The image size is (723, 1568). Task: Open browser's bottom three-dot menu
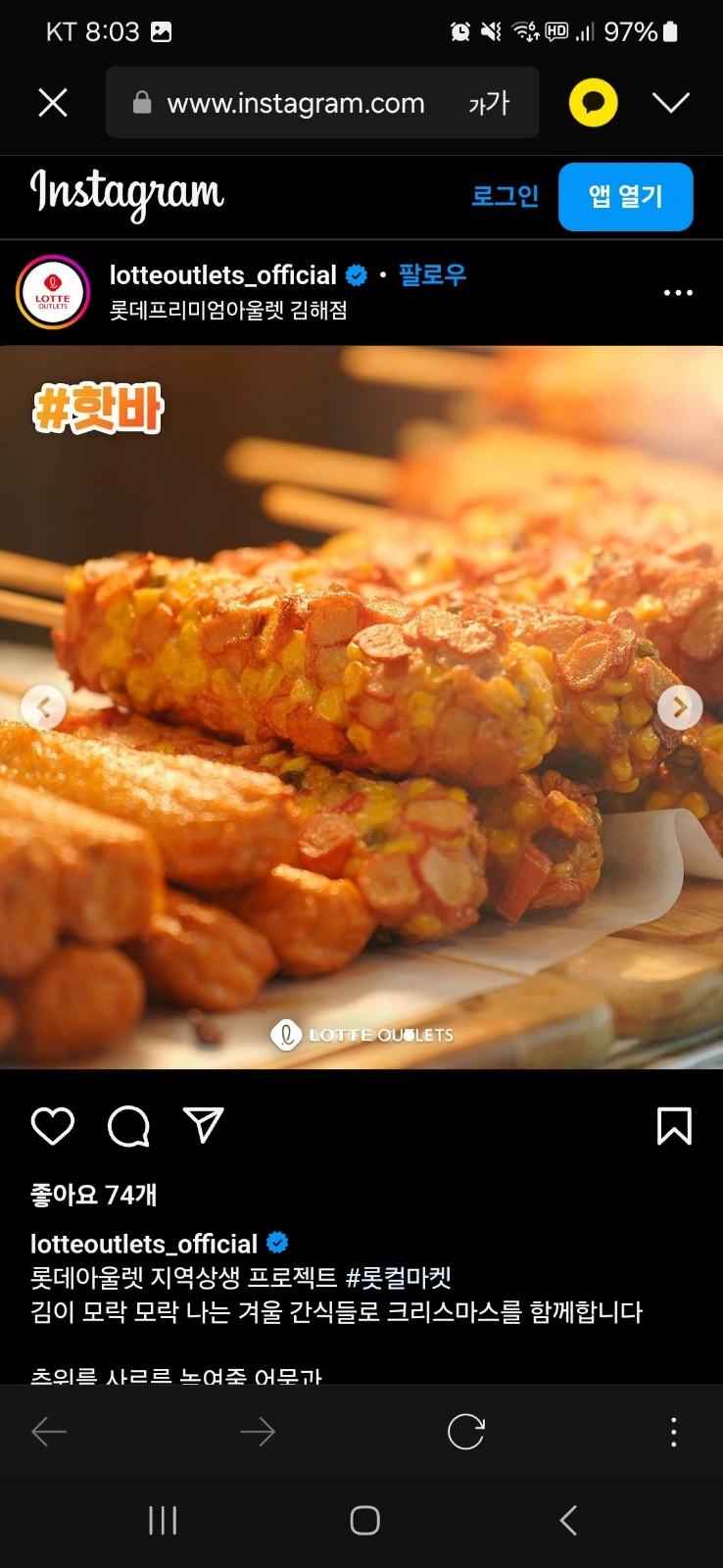tap(673, 1432)
